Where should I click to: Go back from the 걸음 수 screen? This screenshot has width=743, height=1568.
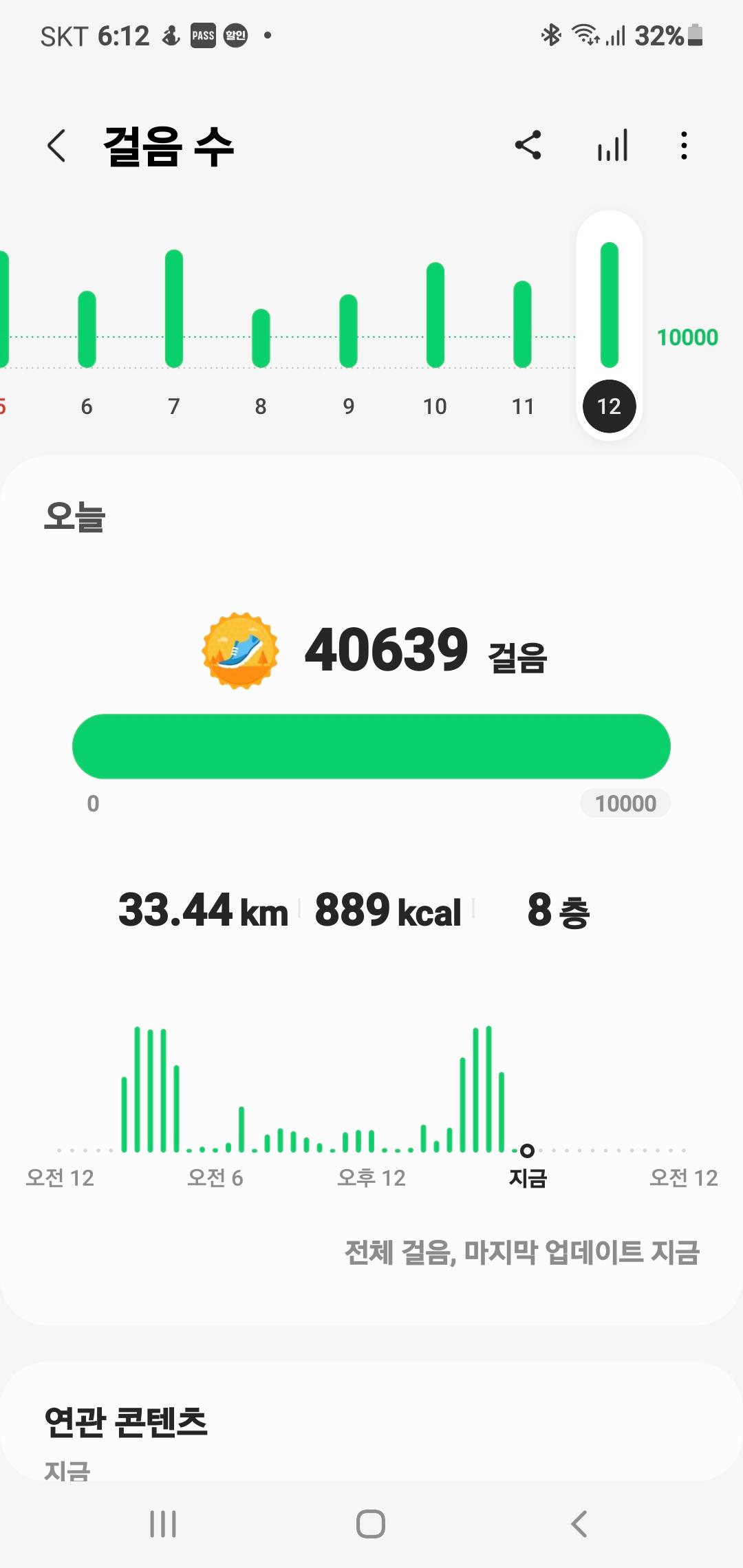click(56, 146)
